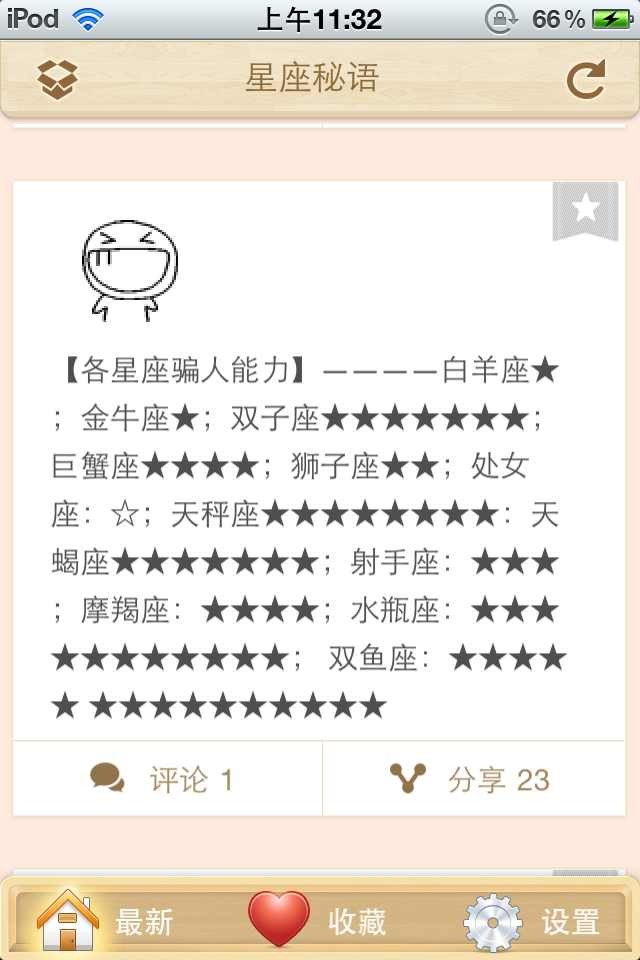Open the 设置 settings tab
The height and width of the screenshot is (960, 640).
click(532, 920)
